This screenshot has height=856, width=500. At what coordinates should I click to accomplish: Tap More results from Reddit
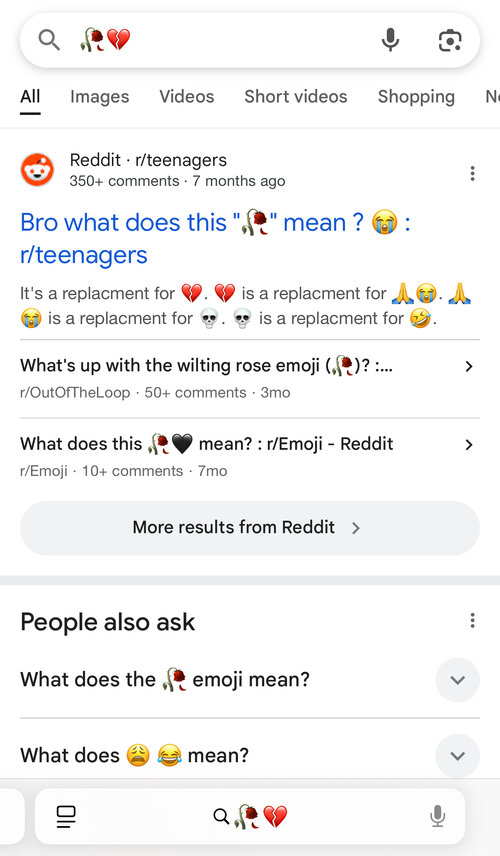click(x=250, y=528)
